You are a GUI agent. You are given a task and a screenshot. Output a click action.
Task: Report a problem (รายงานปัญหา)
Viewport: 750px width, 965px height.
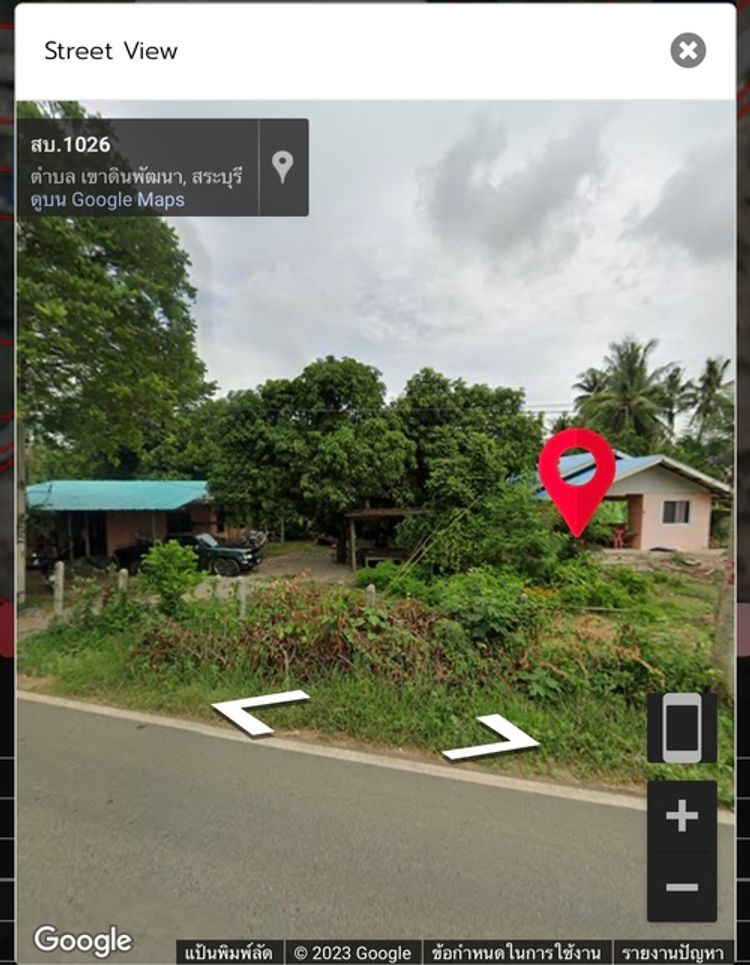click(x=672, y=952)
